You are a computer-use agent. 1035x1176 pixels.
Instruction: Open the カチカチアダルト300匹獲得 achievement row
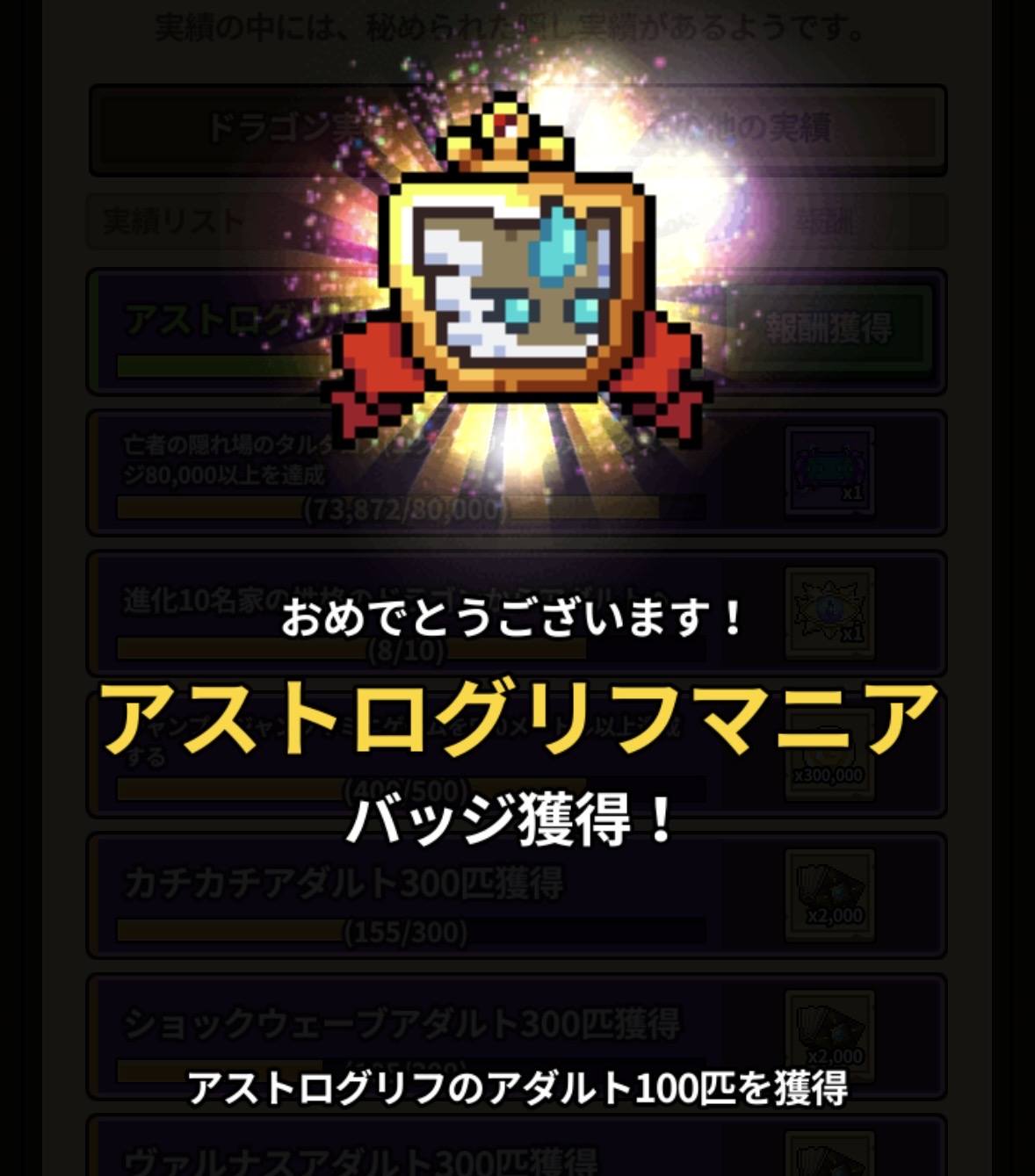[517, 895]
